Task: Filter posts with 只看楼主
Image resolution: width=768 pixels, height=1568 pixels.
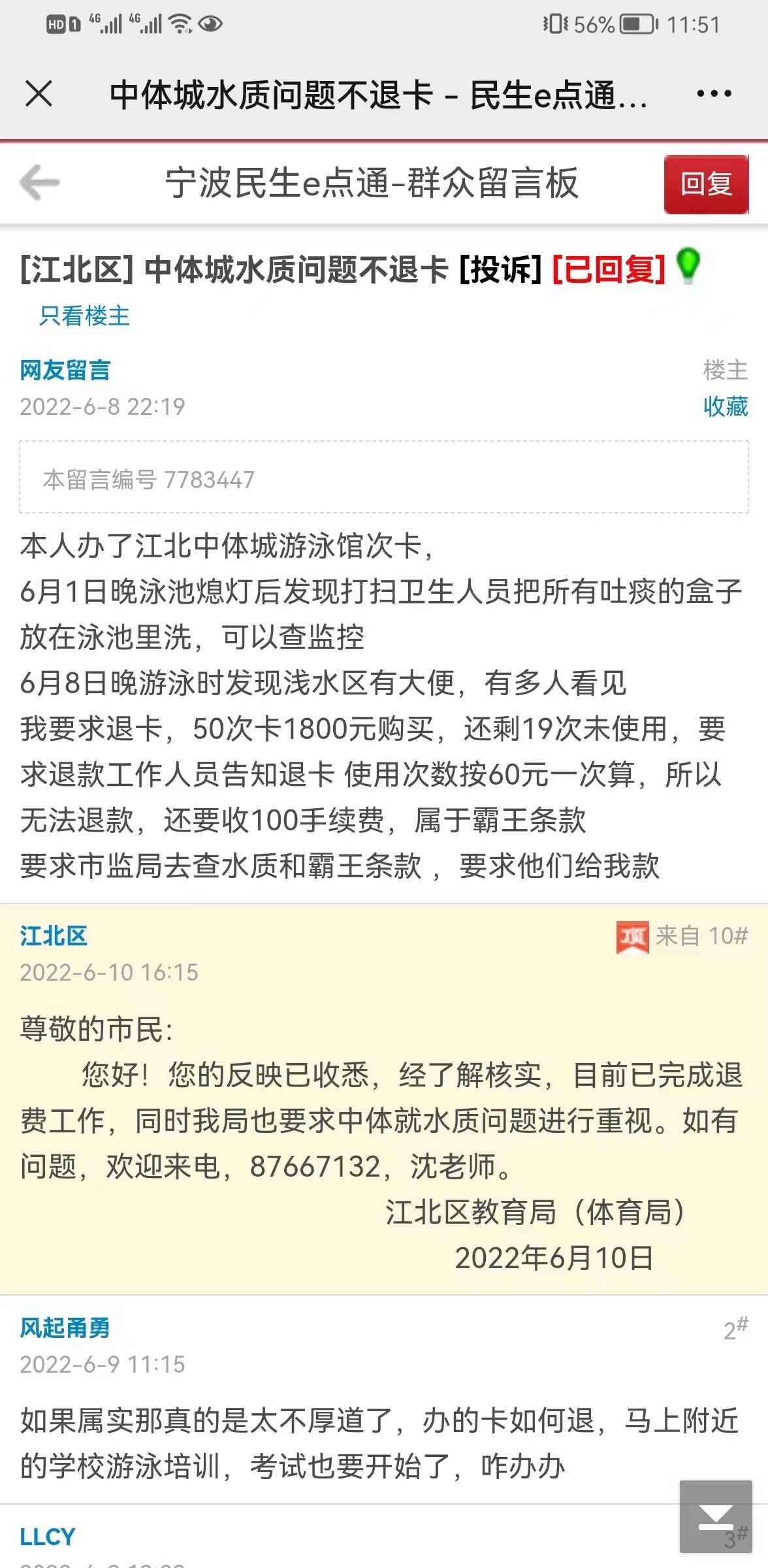Action: [84, 316]
